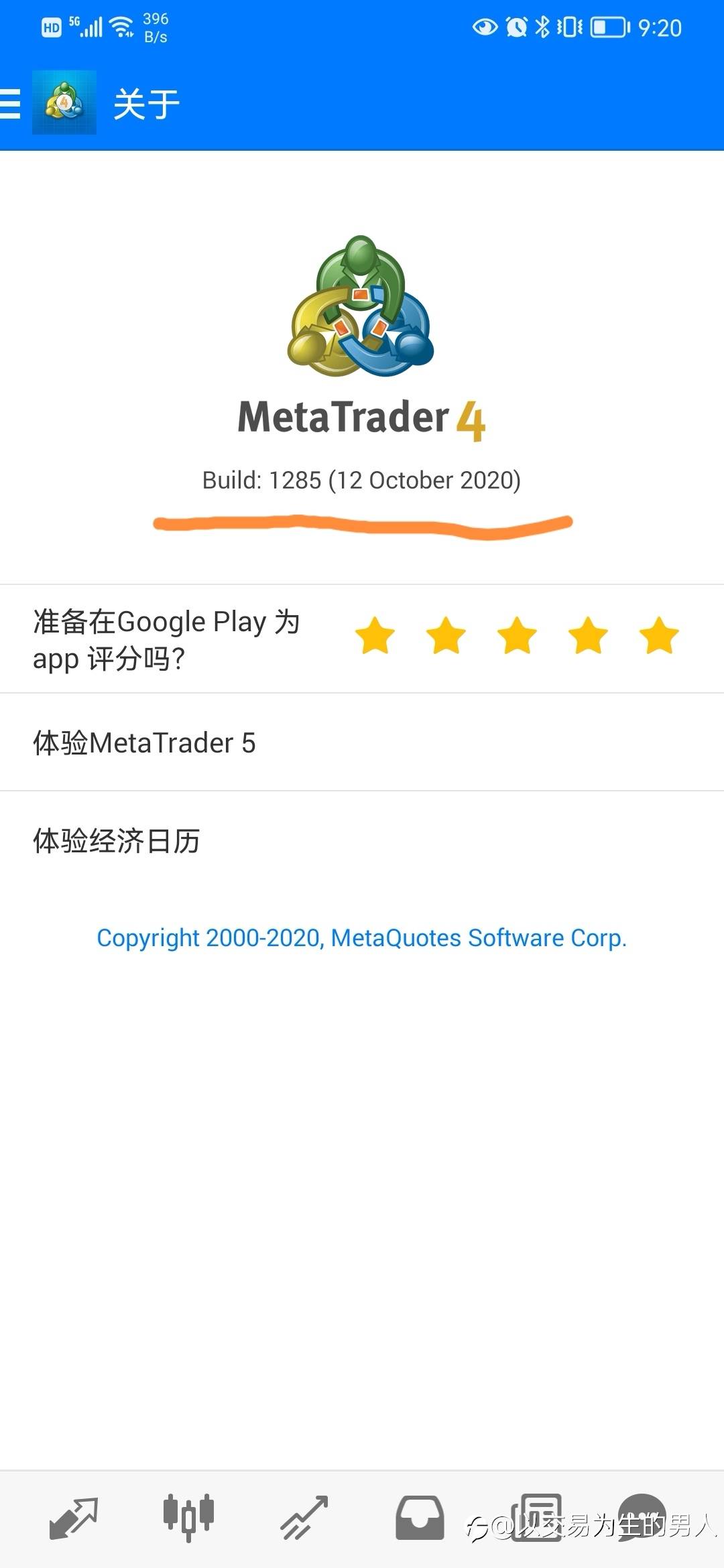724x1568 pixels.
Task: Switch to the News tab
Action: [536, 1516]
